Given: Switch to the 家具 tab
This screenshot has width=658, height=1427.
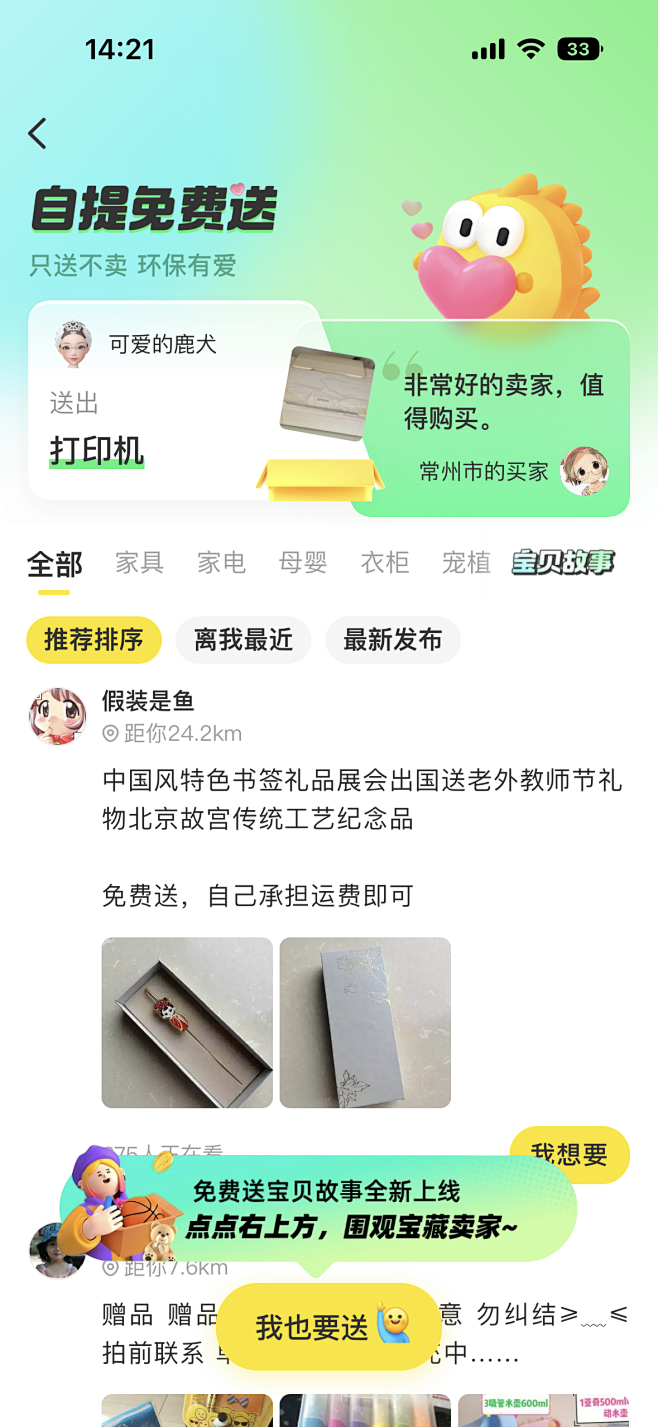Looking at the screenshot, I should 139,563.
